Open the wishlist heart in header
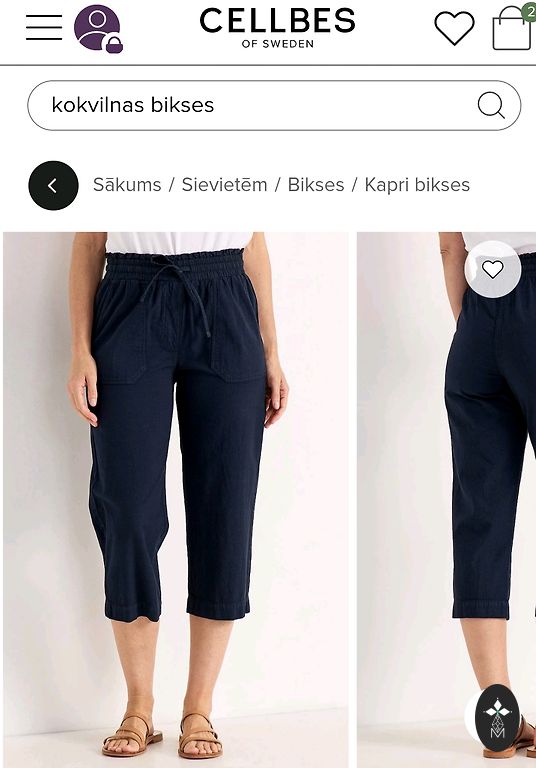Screen dimensions: 536x768 tap(454, 28)
